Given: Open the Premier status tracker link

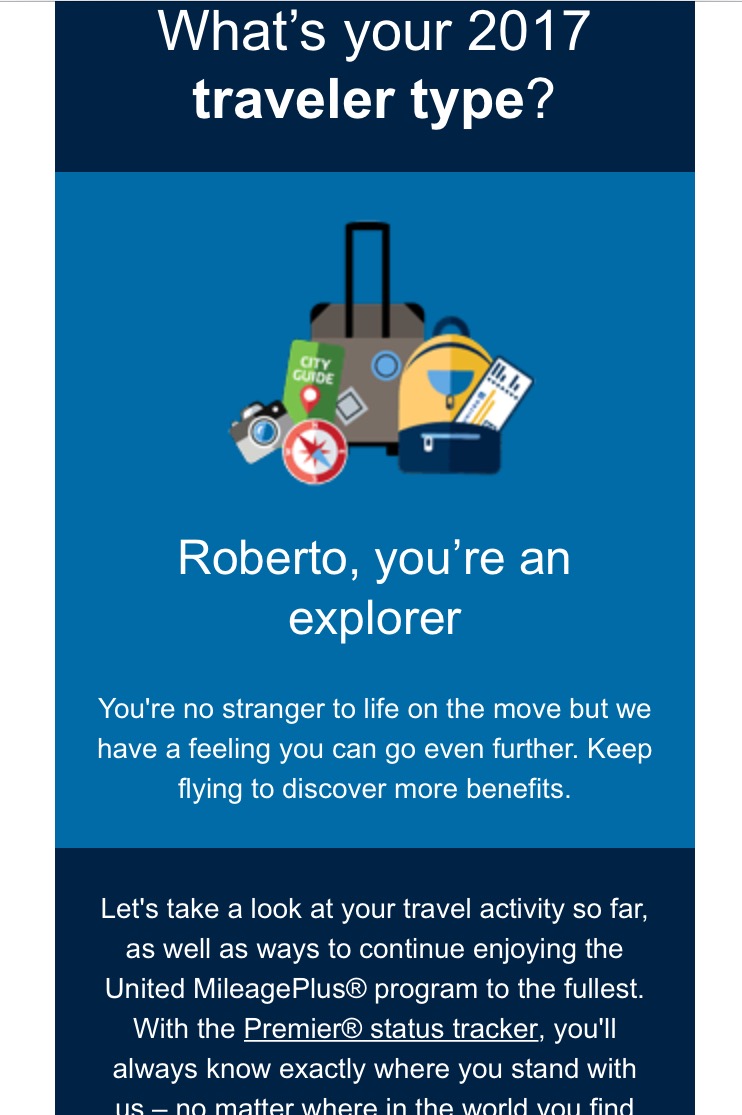Looking at the screenshot, I should [x=390, y=1028].
